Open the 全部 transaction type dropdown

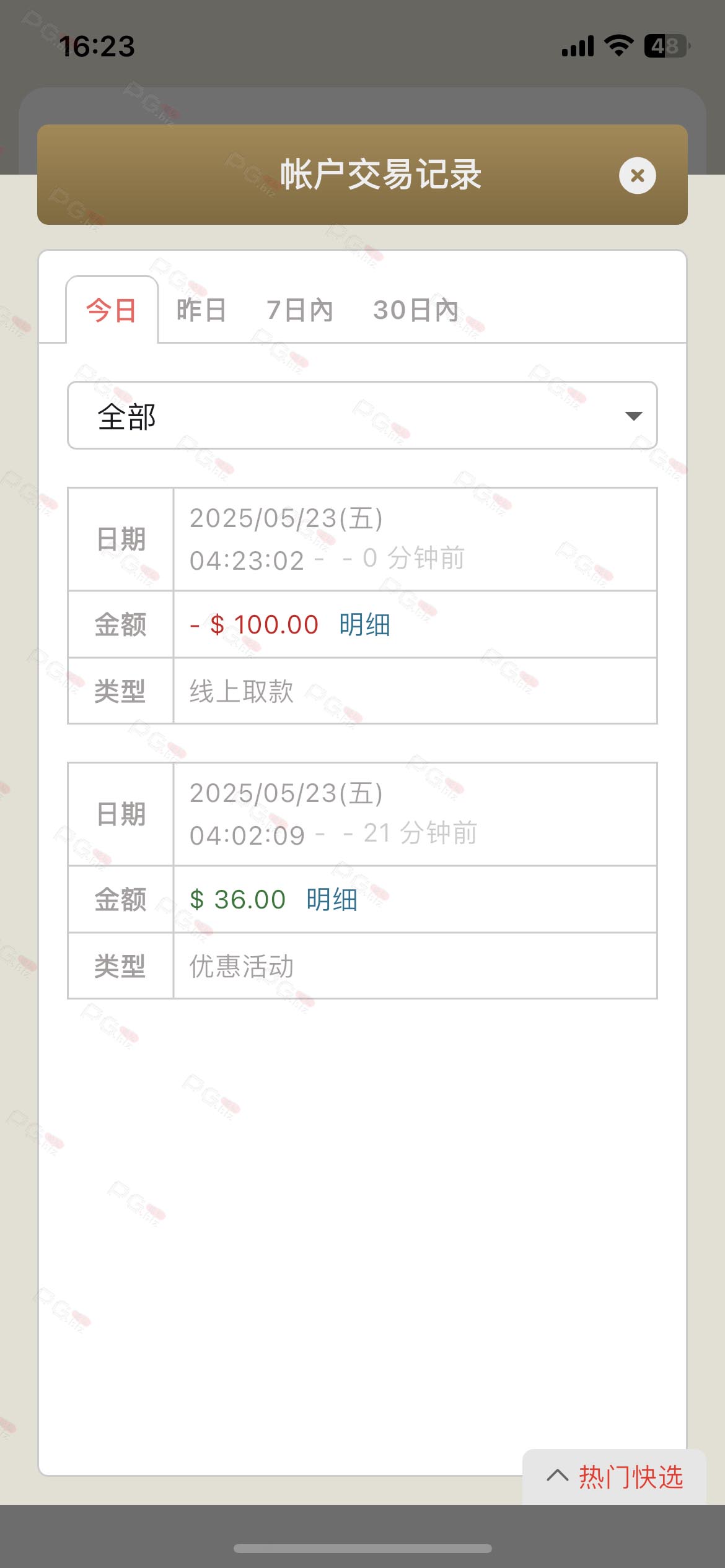click(x=362, y=416)
